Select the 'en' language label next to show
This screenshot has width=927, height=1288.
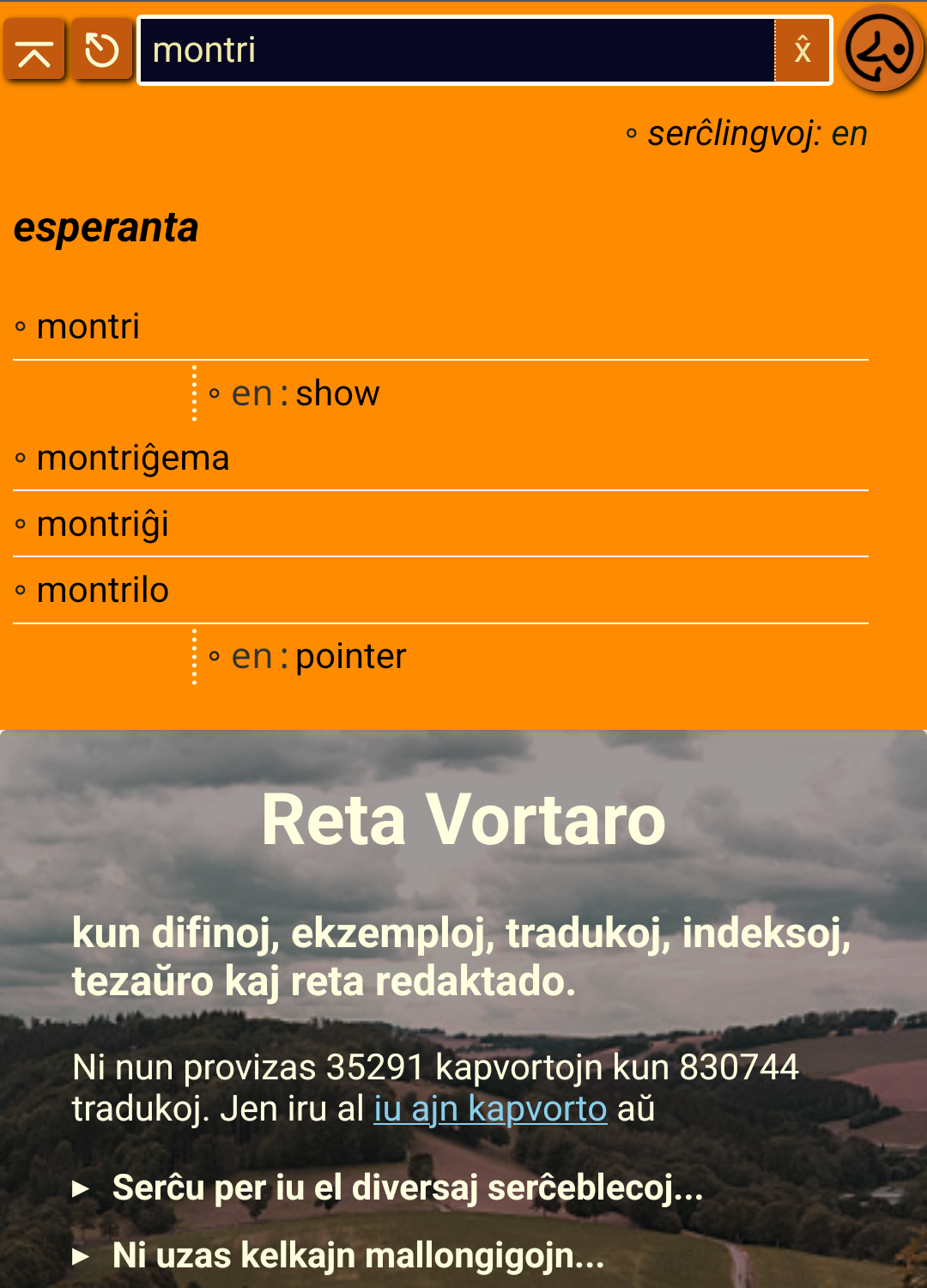click(252, 393)
